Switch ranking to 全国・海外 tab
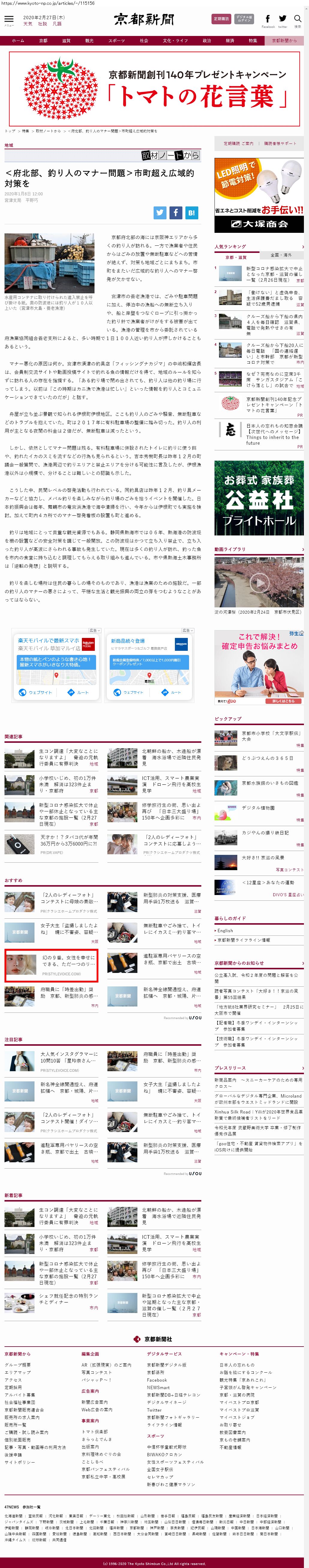The height and width of the screenshot is (1568, 309). coord(281,255)
